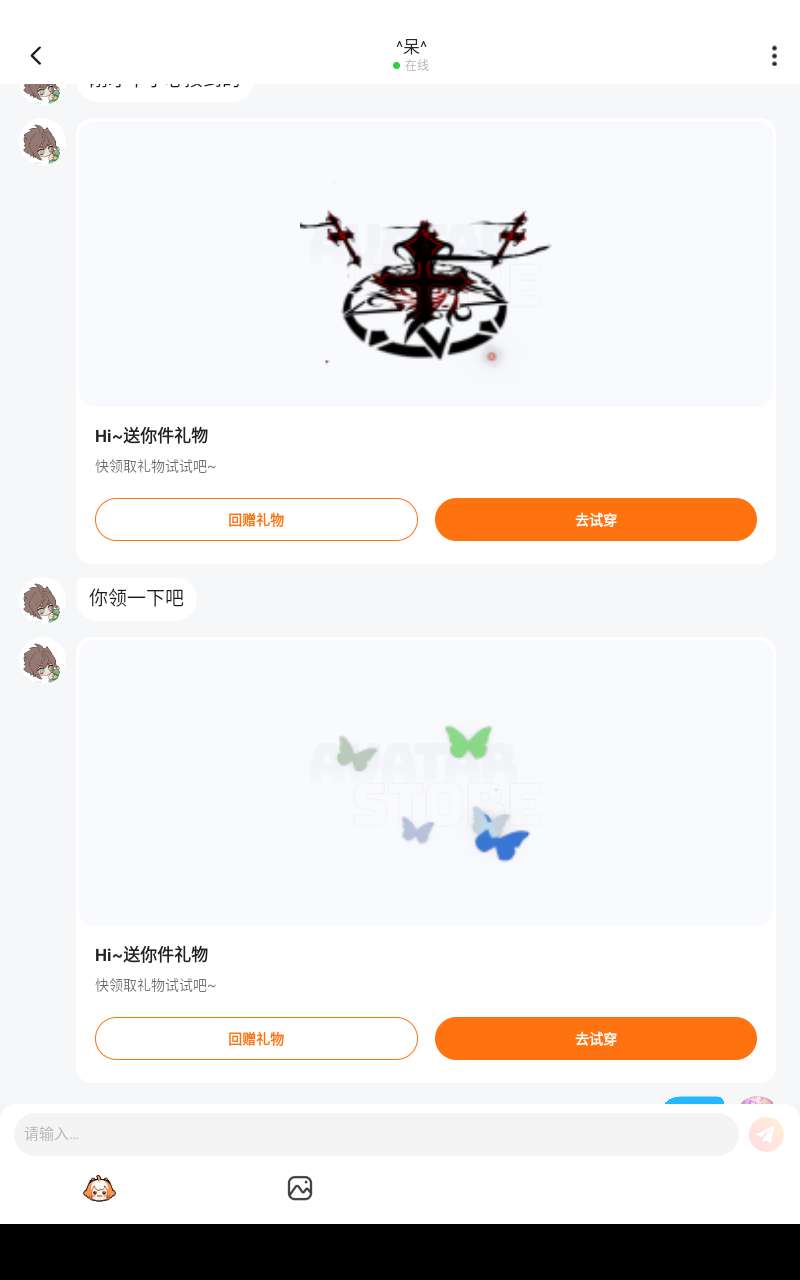This screenshot has height=1280, width=800.
Task: Attach a picture from the gallery
Action: coord(300,1188)
